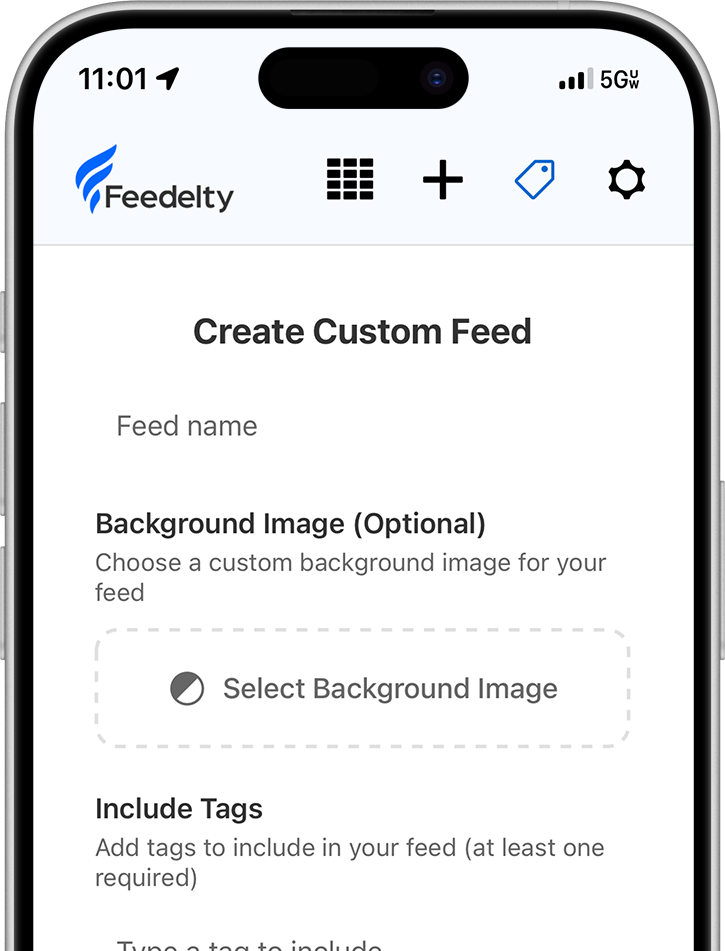Tap the include tag input field
The width and height of the screenshot is (725, 951).
pyautogui.click(x=362, y=942)
